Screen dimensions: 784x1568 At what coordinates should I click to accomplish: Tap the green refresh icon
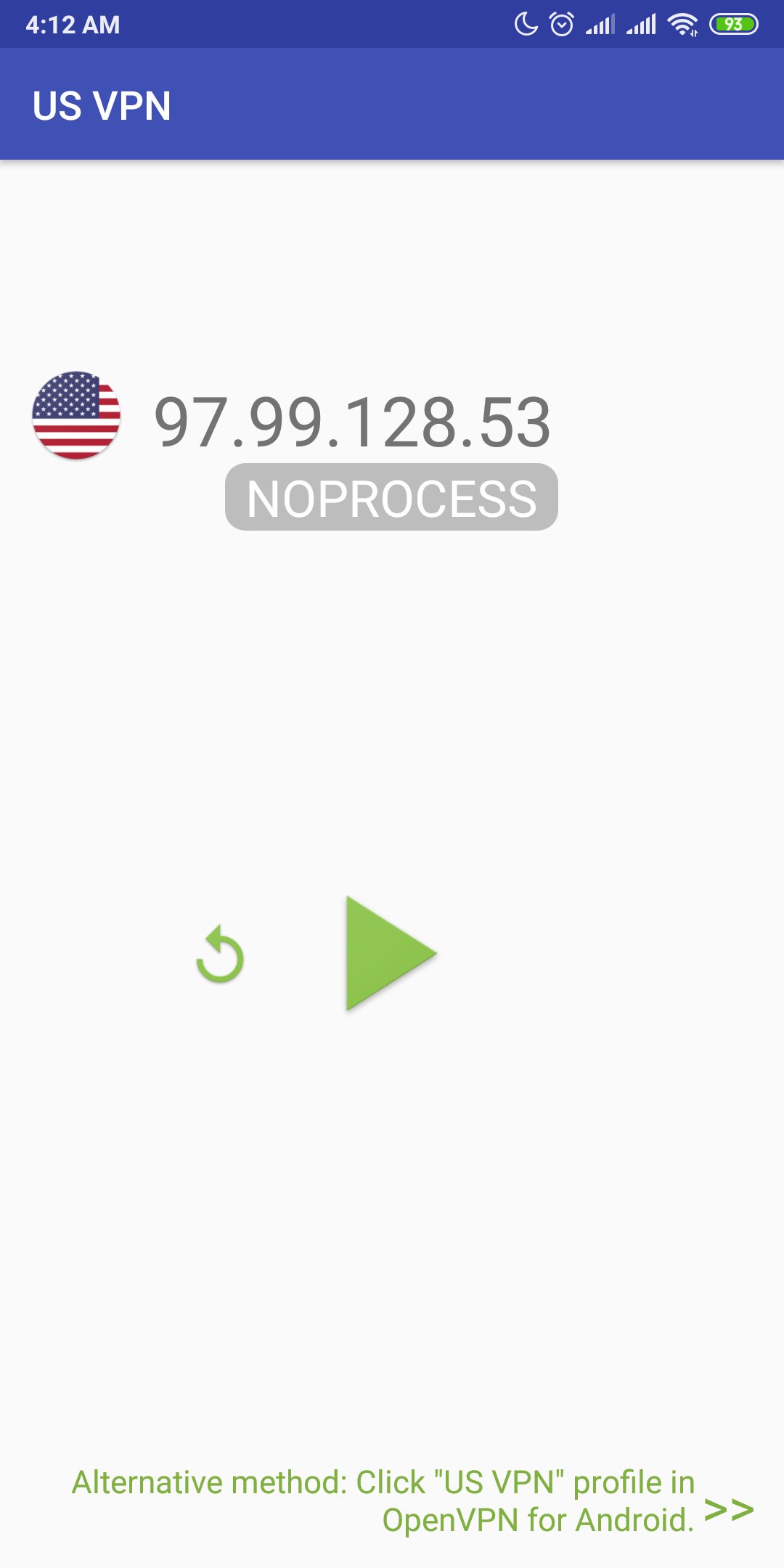[221, 955]
